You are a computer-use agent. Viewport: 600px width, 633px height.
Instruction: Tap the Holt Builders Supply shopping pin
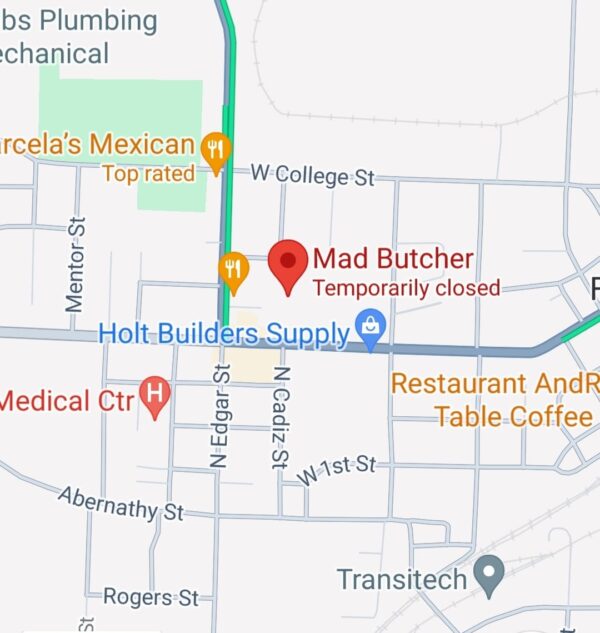[371, 331]
